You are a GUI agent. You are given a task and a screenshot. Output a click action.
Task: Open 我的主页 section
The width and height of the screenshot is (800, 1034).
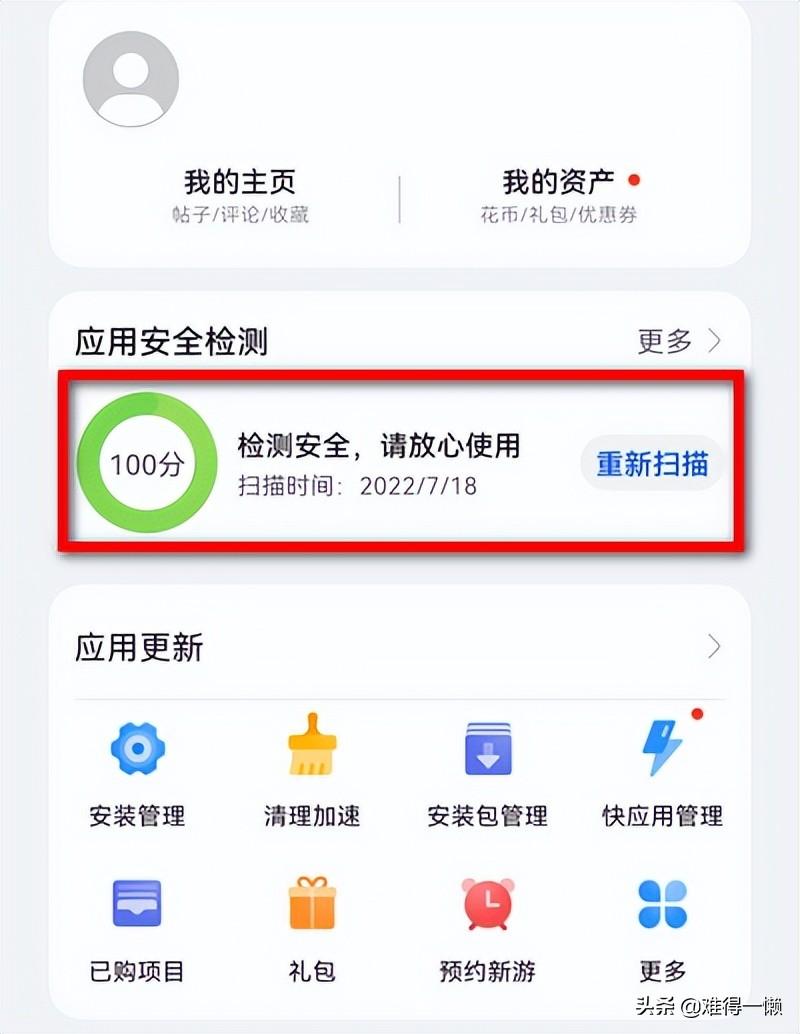click(240, 195)
